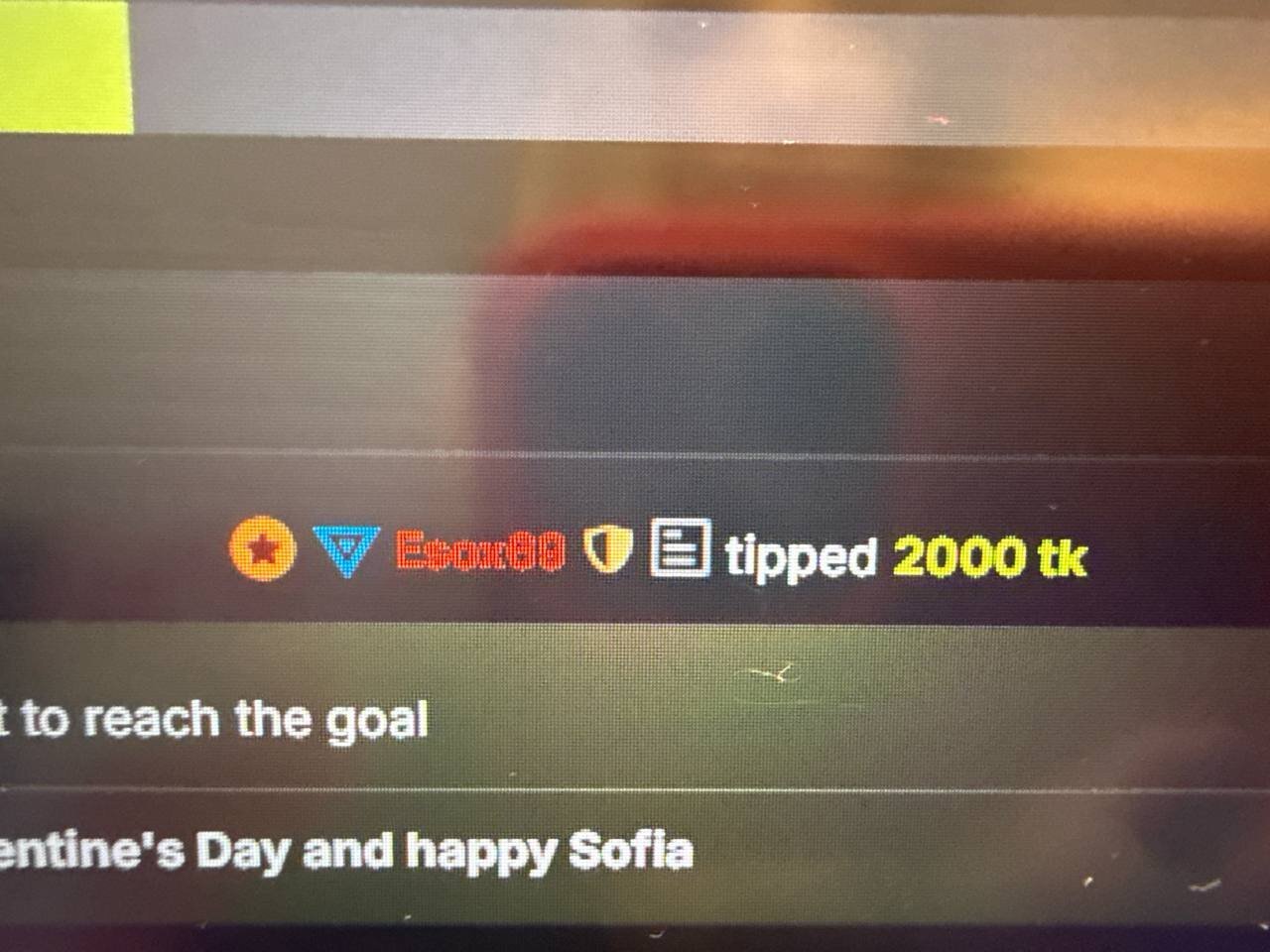Open the profile of the user who tipped 2000 tk
The height and width of the screenshot is (952, 1270).
pyautogui.click(x=480, y=550)
